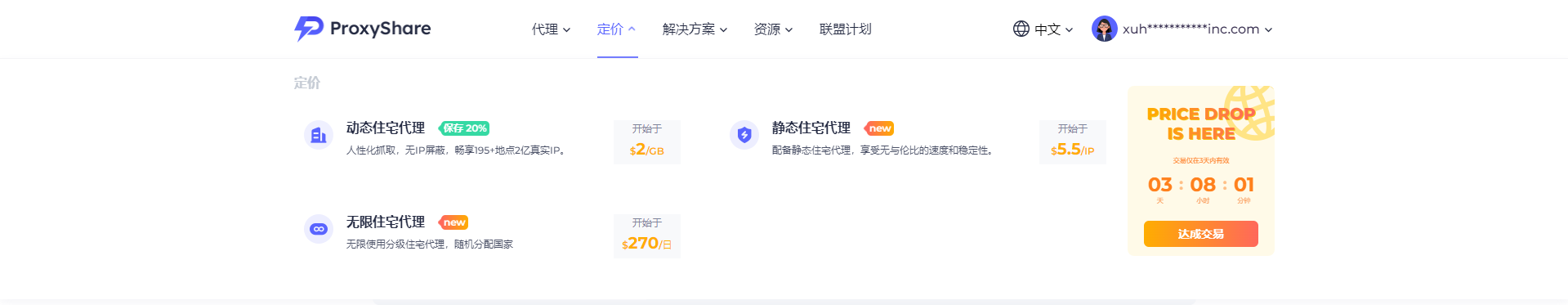Tap the 达成交易 button
This screenshot has height=305, width=1568.
(1200, 234)
